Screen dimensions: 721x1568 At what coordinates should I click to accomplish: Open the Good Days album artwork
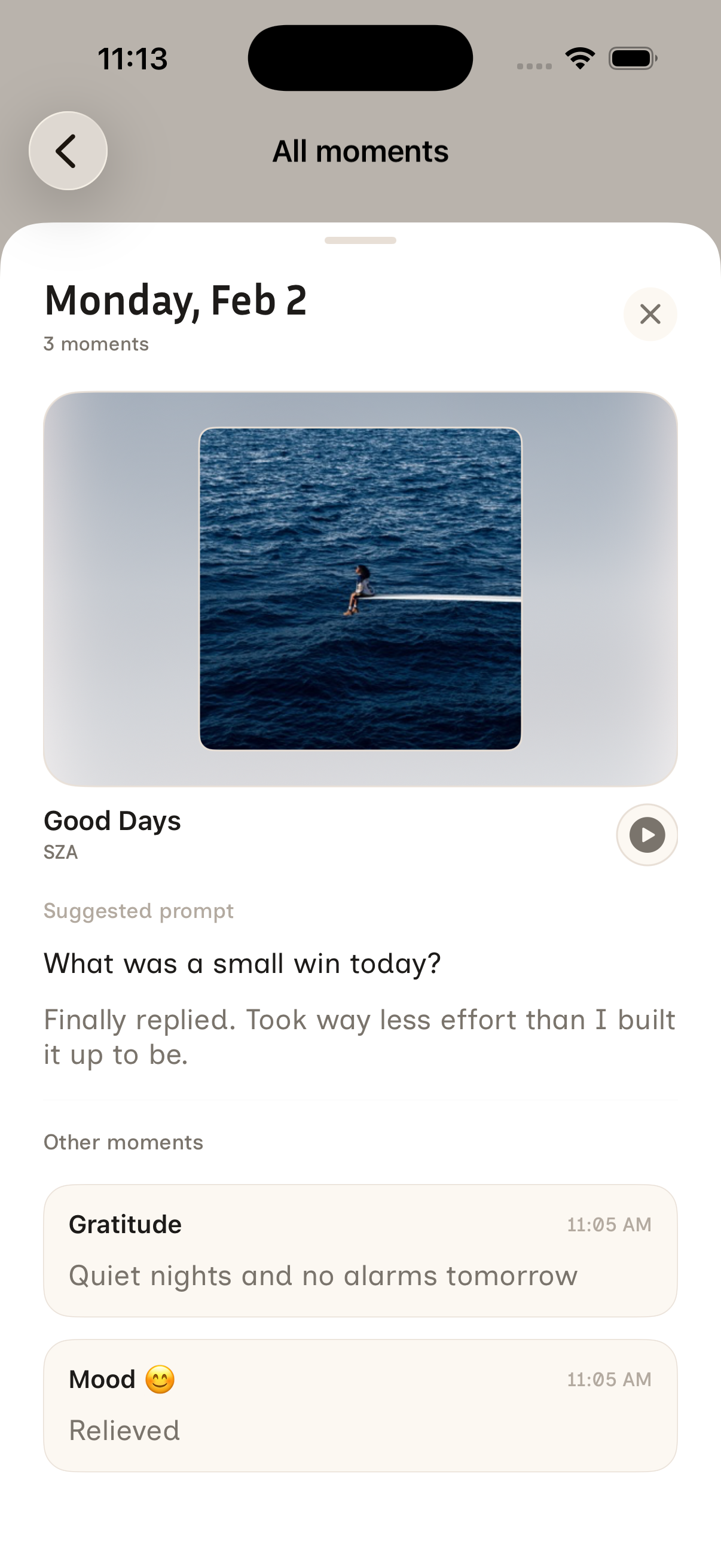(360, 588)
